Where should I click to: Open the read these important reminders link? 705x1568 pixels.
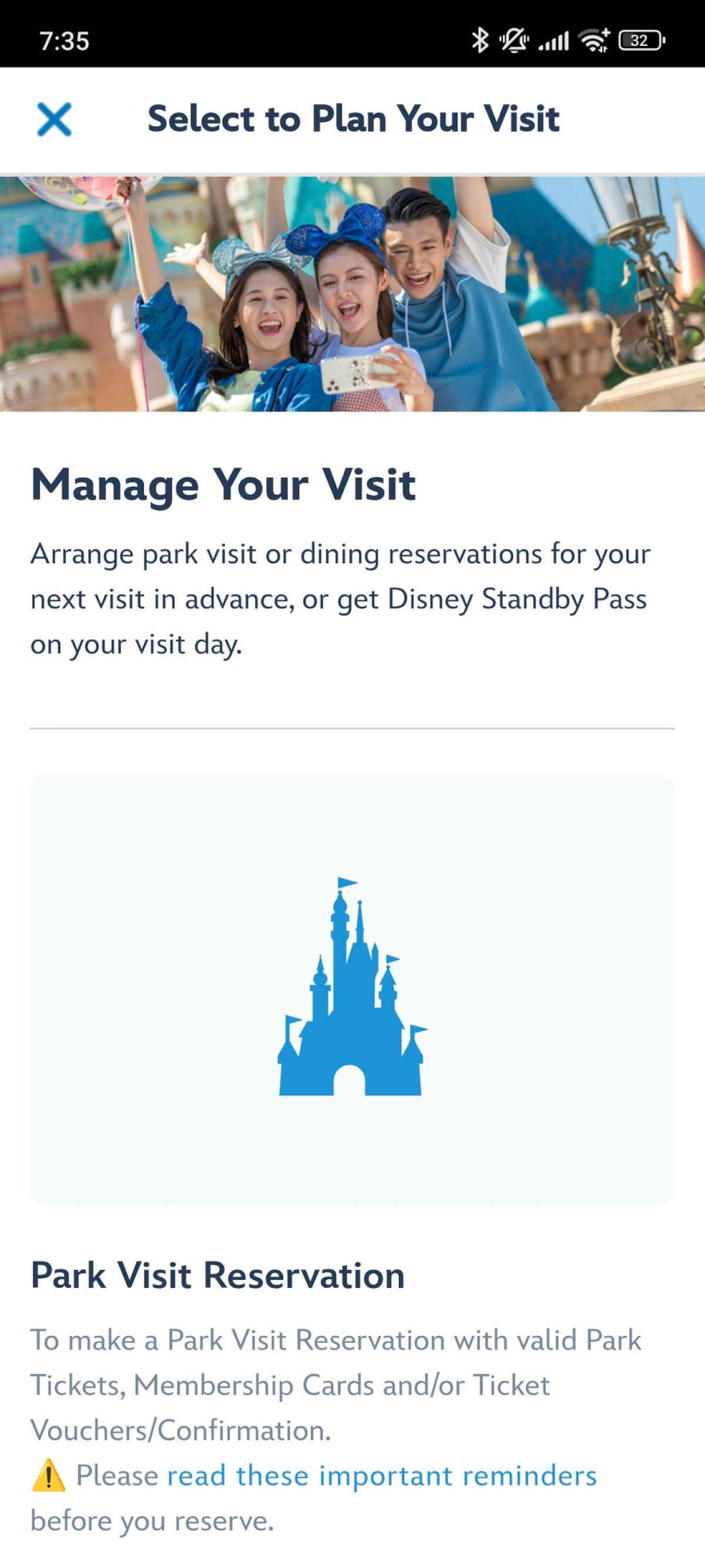tap(381, 1475)
